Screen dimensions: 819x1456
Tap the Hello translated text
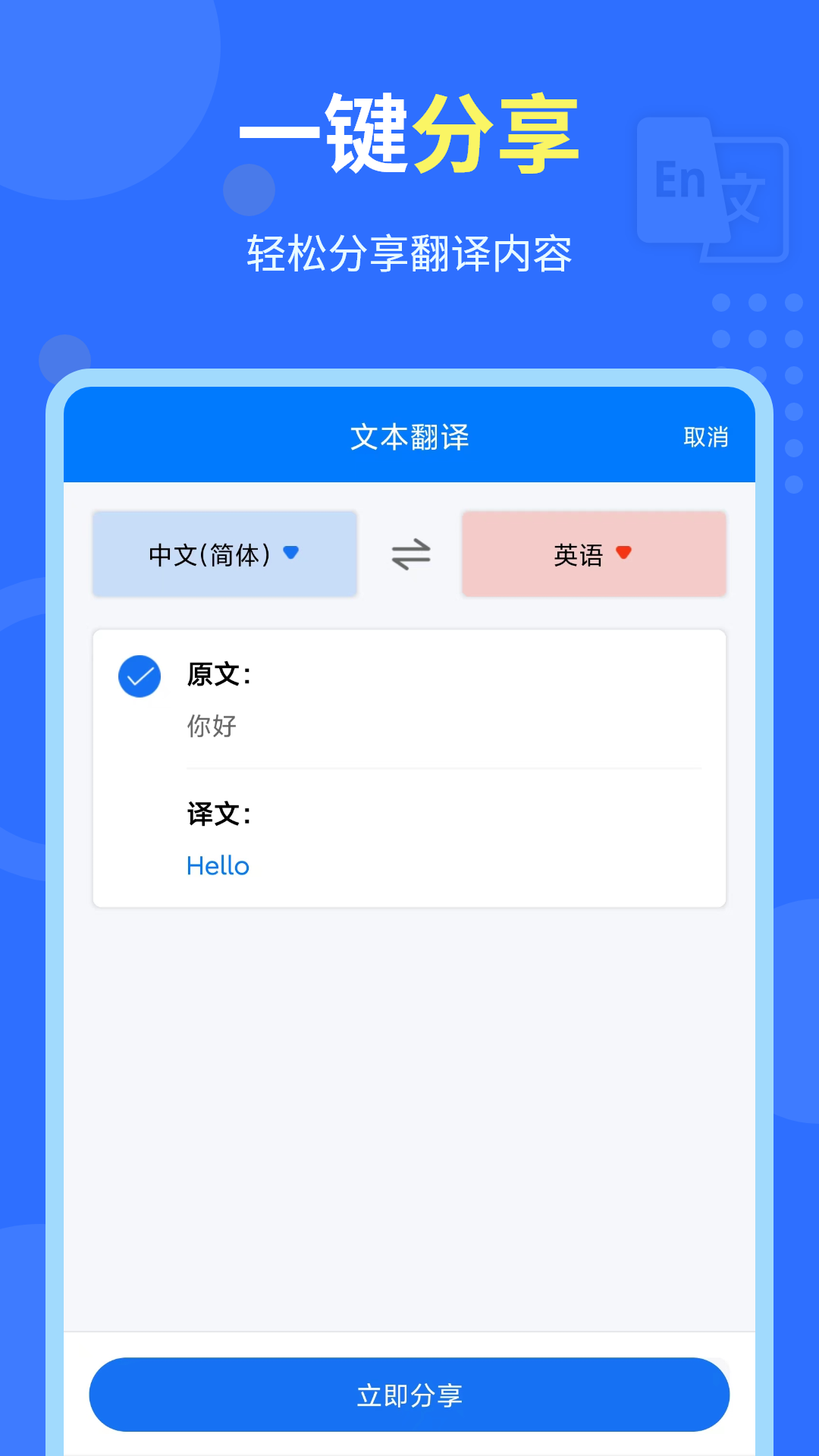pos(218,865)
